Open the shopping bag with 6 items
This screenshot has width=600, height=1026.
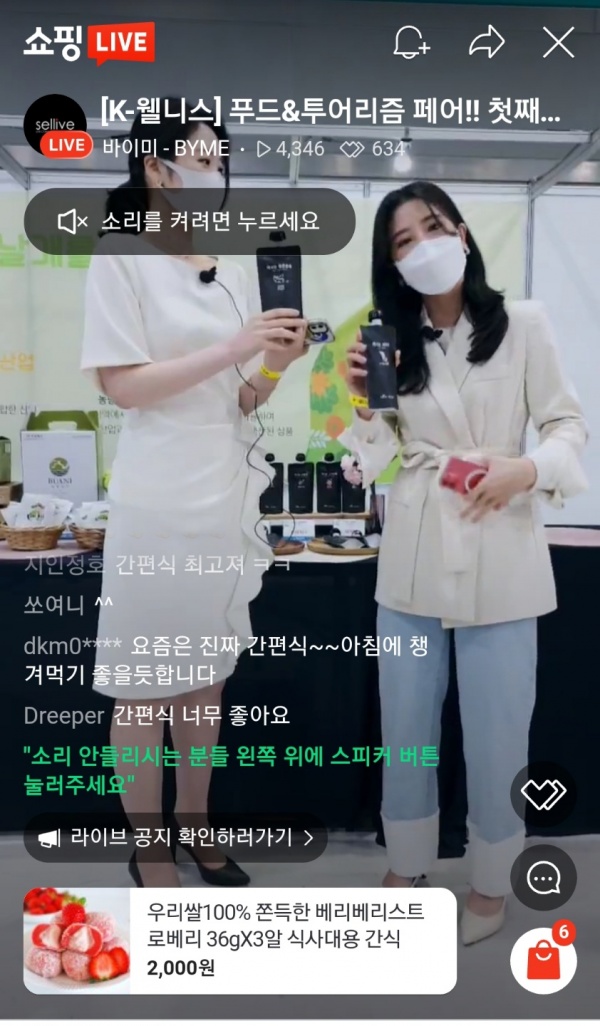tap(543, 959)
